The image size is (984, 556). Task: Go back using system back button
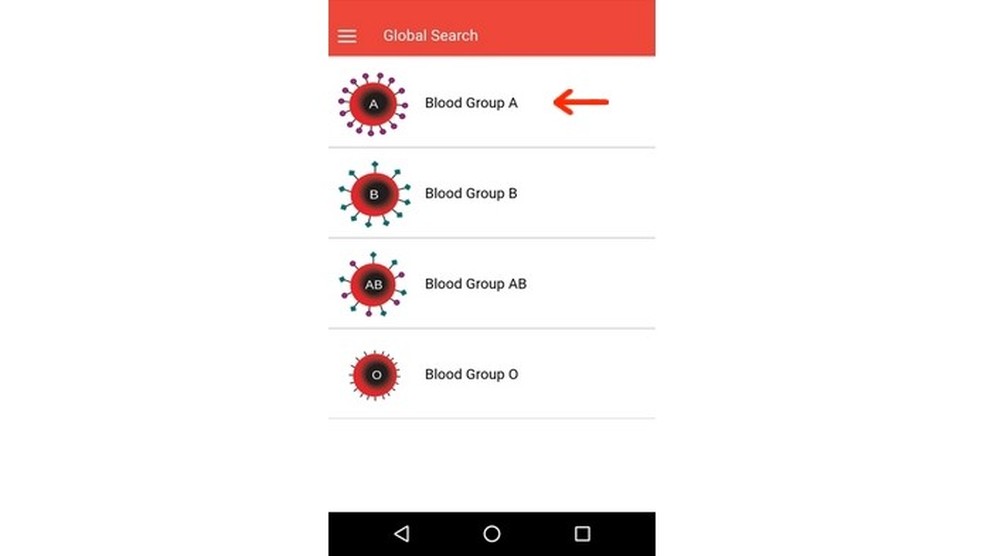(x=401, y=534)
